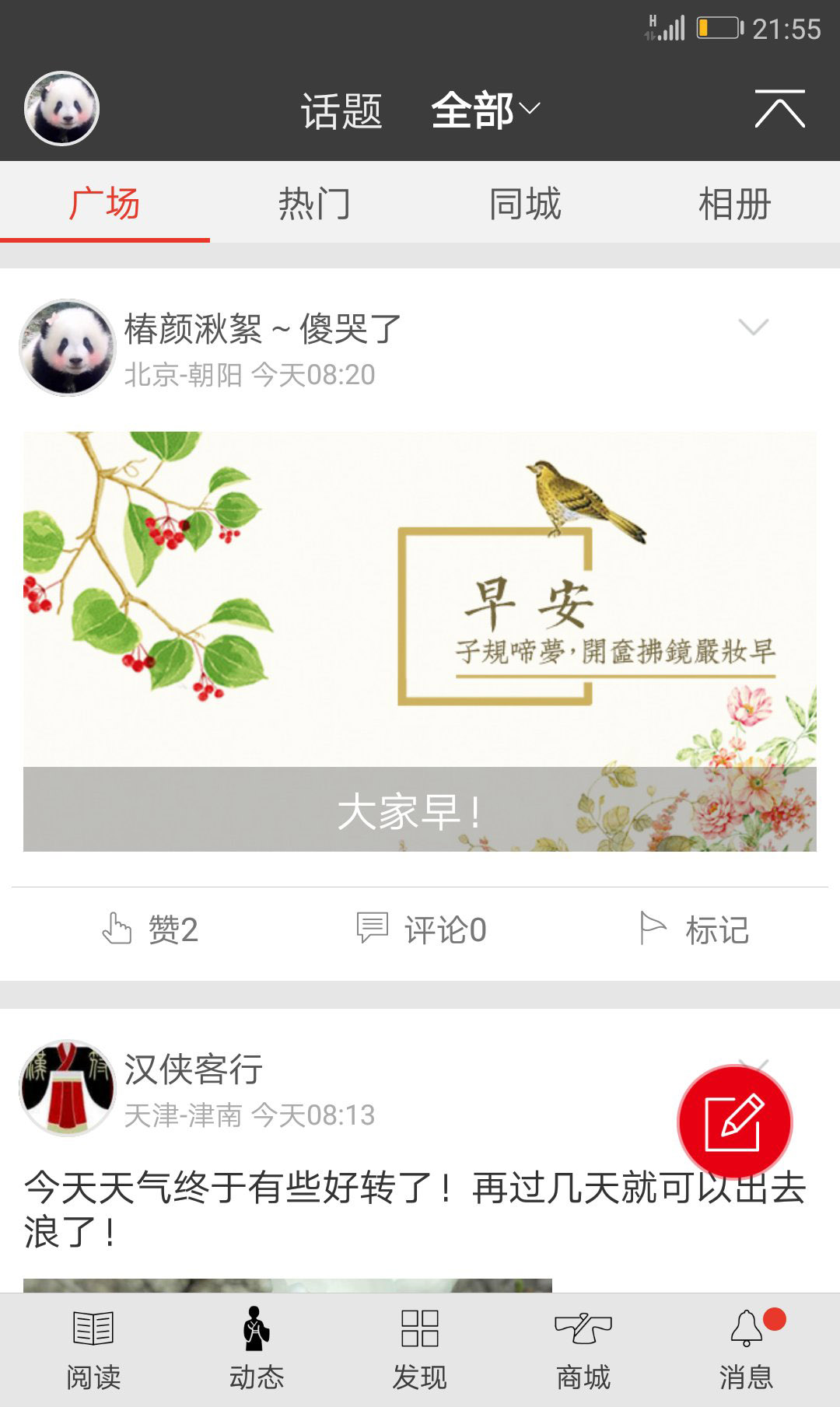This screenshot has height=1407, width=840.
Task: Like the 大家早 post (赞2)
Action: 151,929
